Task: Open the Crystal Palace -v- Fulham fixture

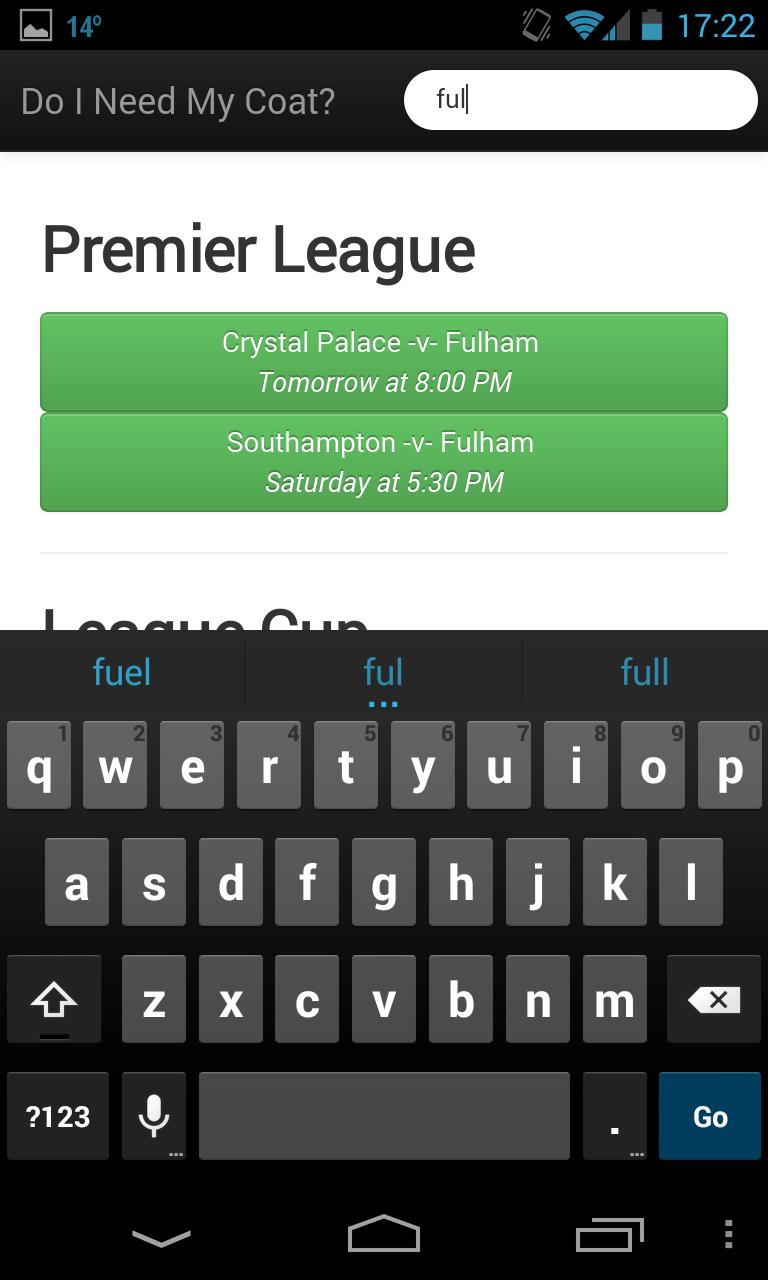Action: pos(384,362)
